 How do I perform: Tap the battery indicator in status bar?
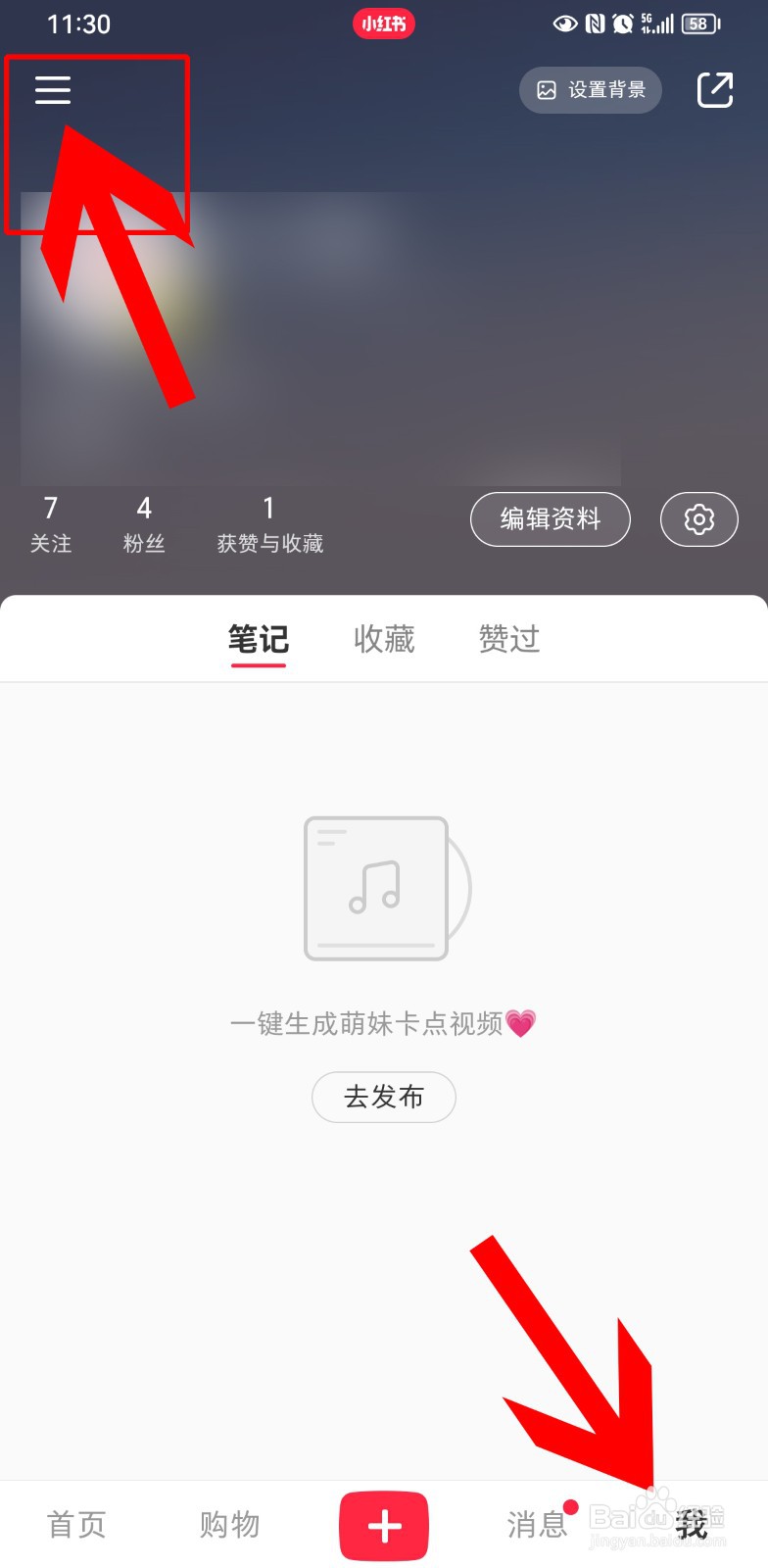(698, 24)
